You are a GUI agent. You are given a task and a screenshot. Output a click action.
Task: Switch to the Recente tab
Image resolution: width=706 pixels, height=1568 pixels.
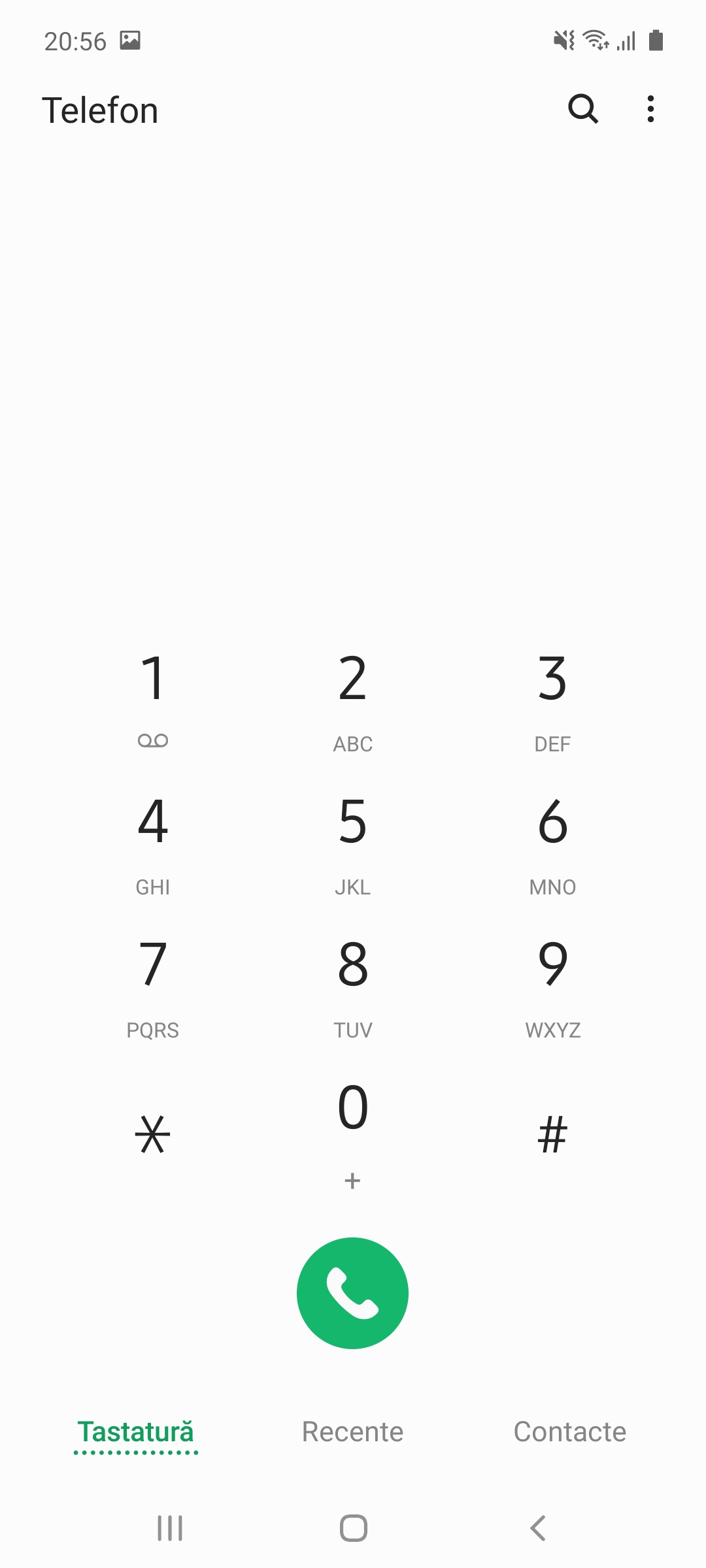pyautogui.click(x=353, y=1432)
